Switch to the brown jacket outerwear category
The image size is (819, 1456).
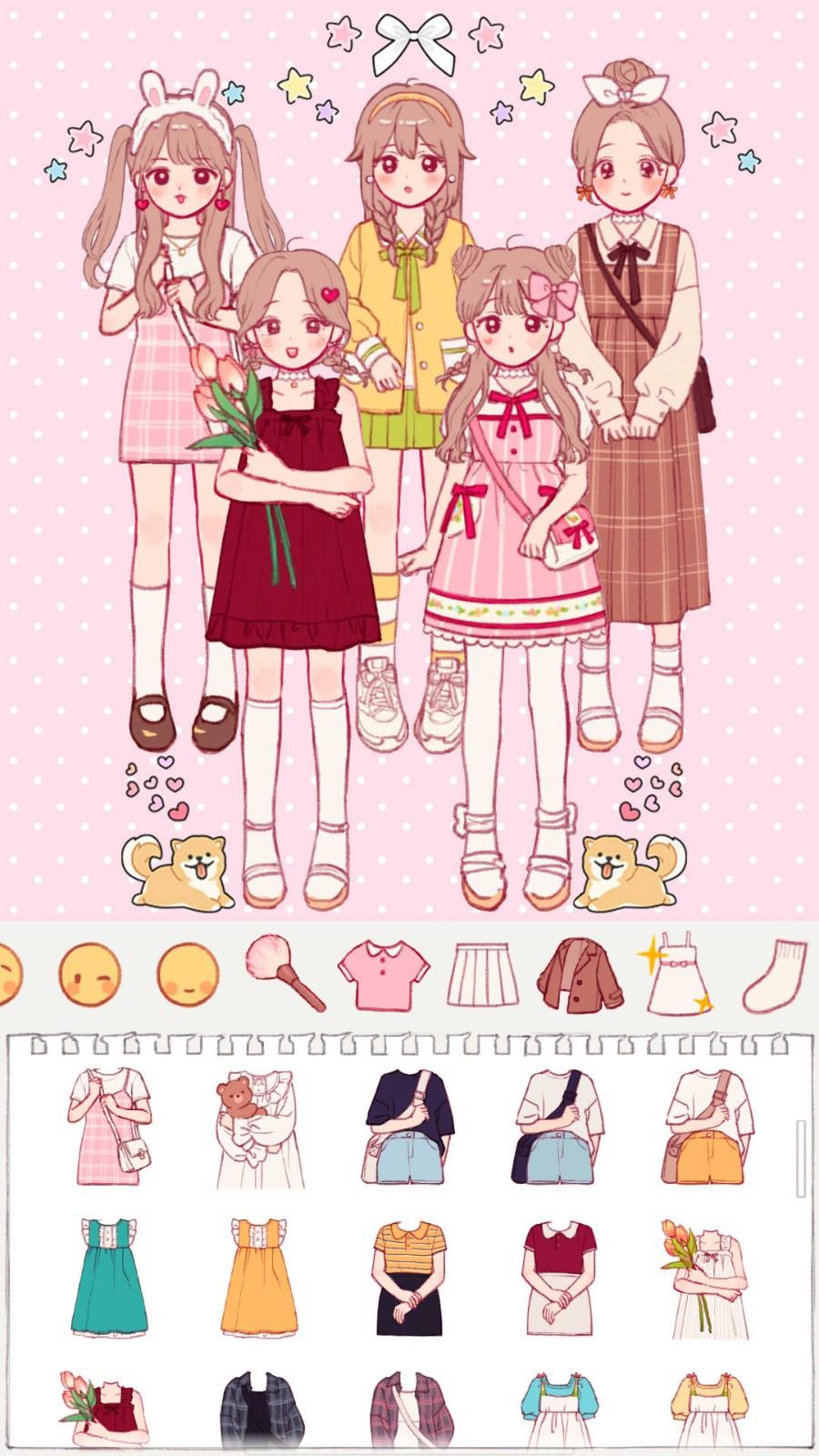(x=580, y=974)
